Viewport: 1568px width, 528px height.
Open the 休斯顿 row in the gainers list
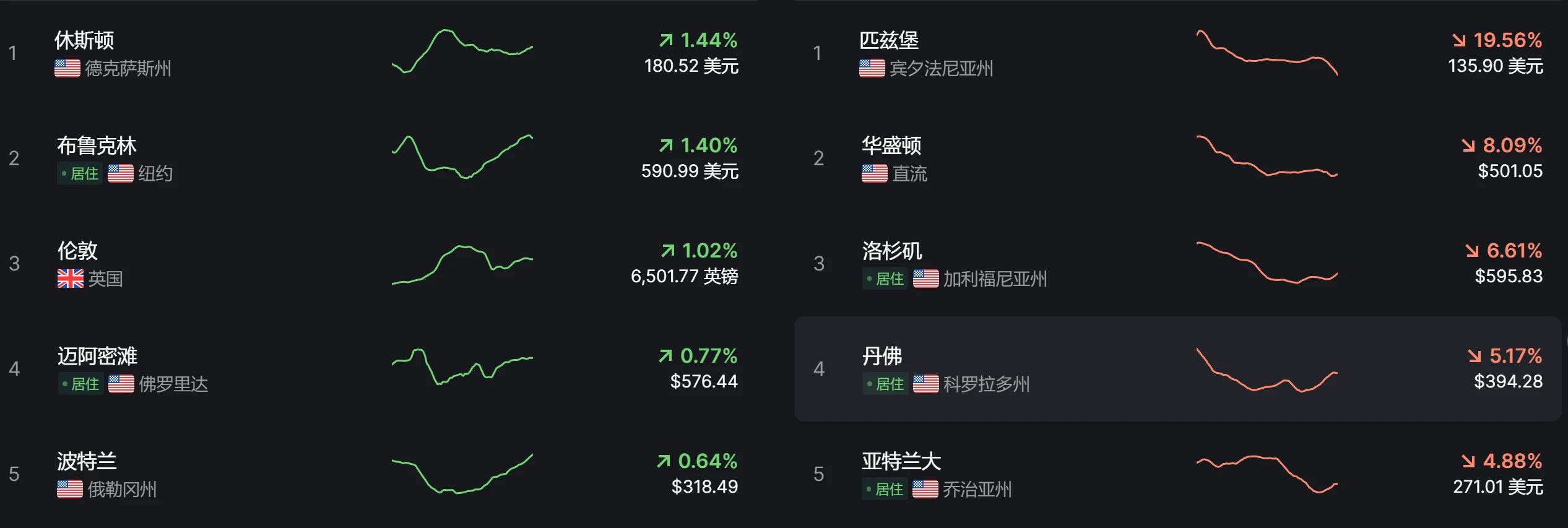pos(84,41)
